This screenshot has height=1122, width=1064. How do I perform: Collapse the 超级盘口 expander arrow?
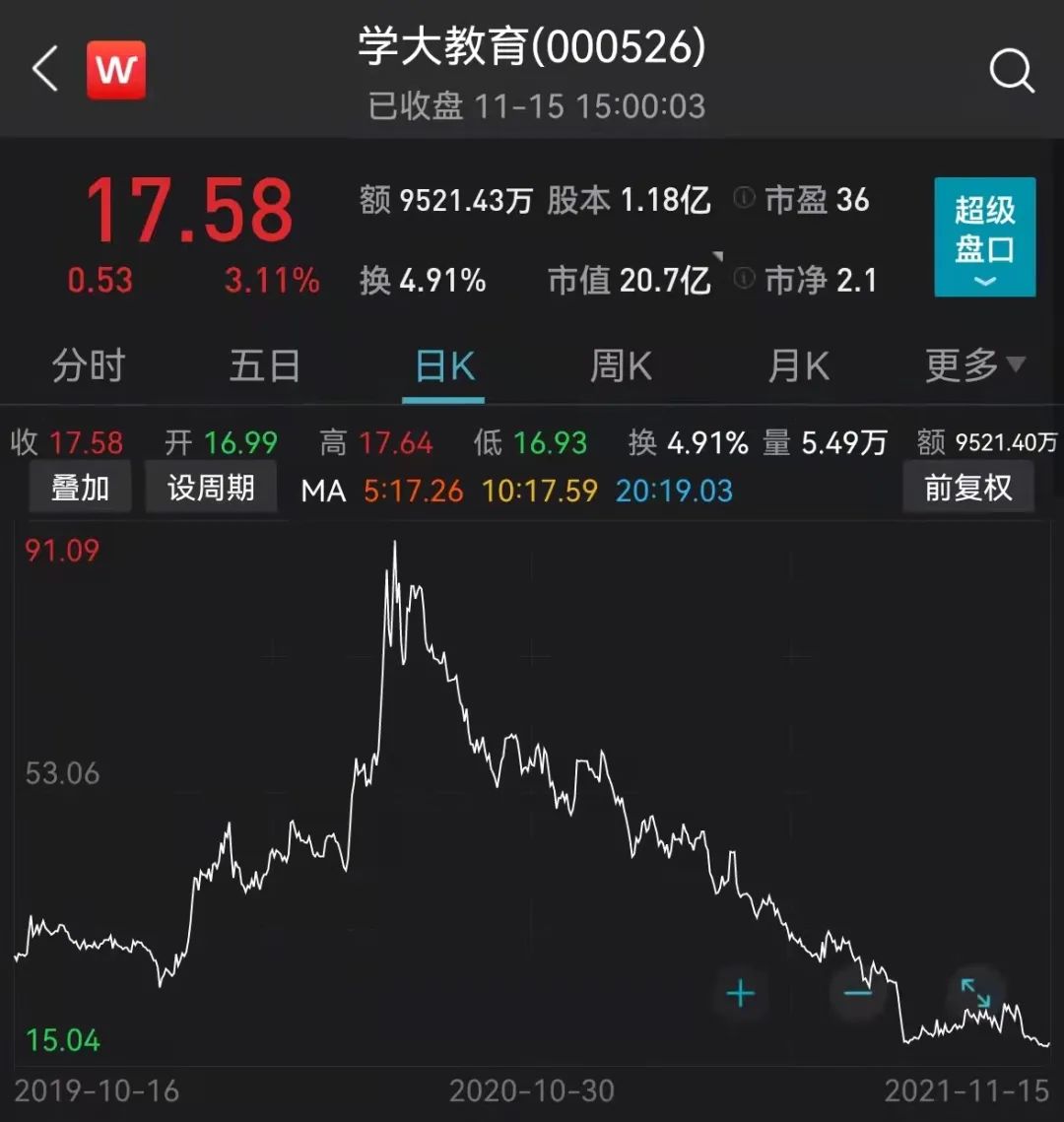click(983, 284)
